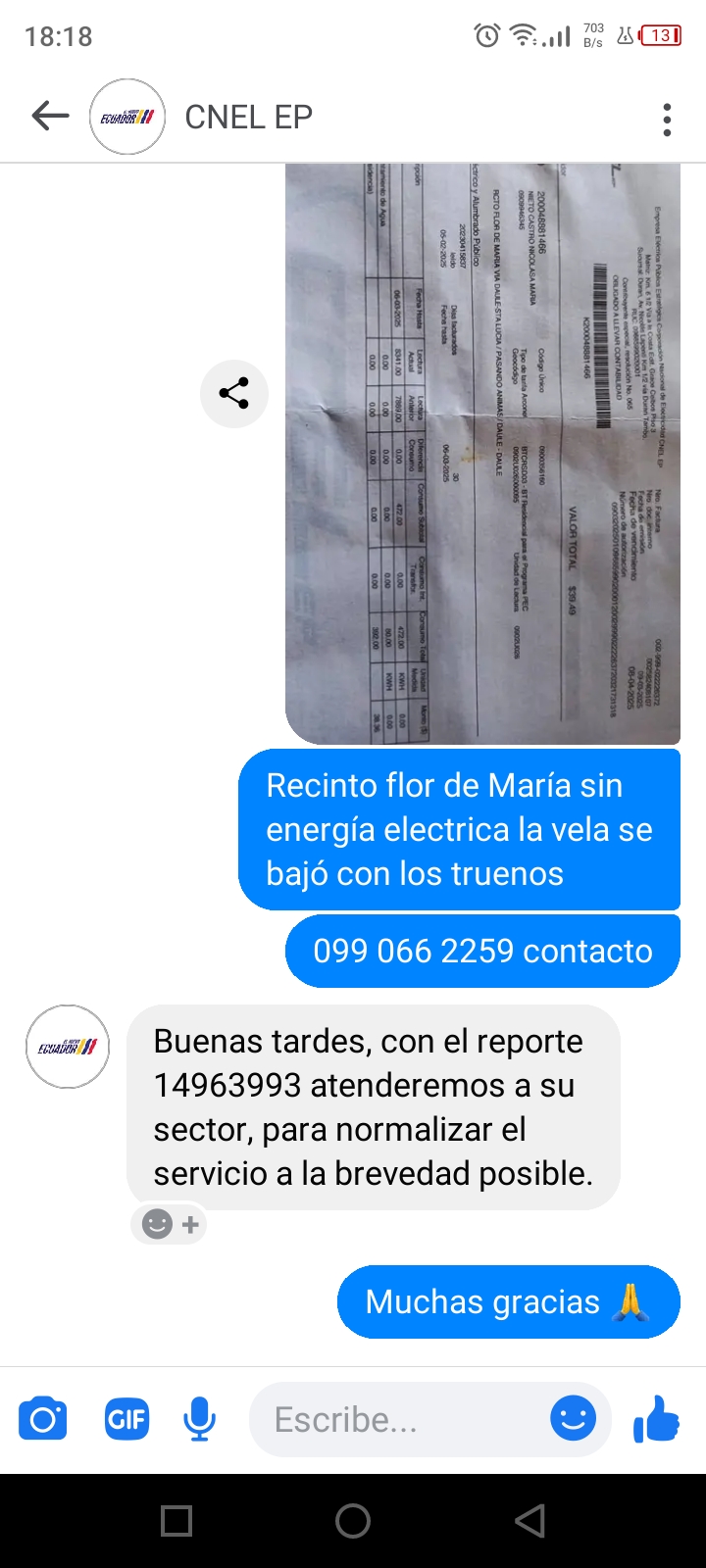Go back from the CNEL EP chat
The width and height of the screenshot is (706, 1568).
tap(50, 117)
